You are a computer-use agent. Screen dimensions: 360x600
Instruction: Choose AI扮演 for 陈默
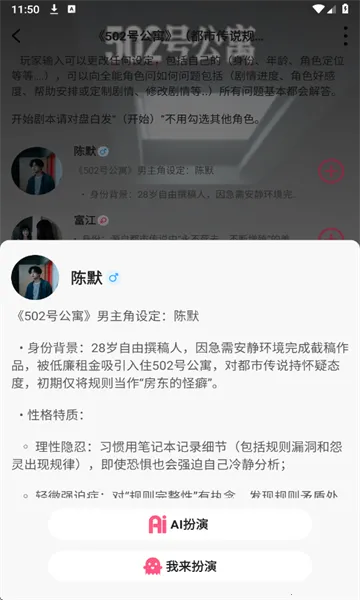180,524
